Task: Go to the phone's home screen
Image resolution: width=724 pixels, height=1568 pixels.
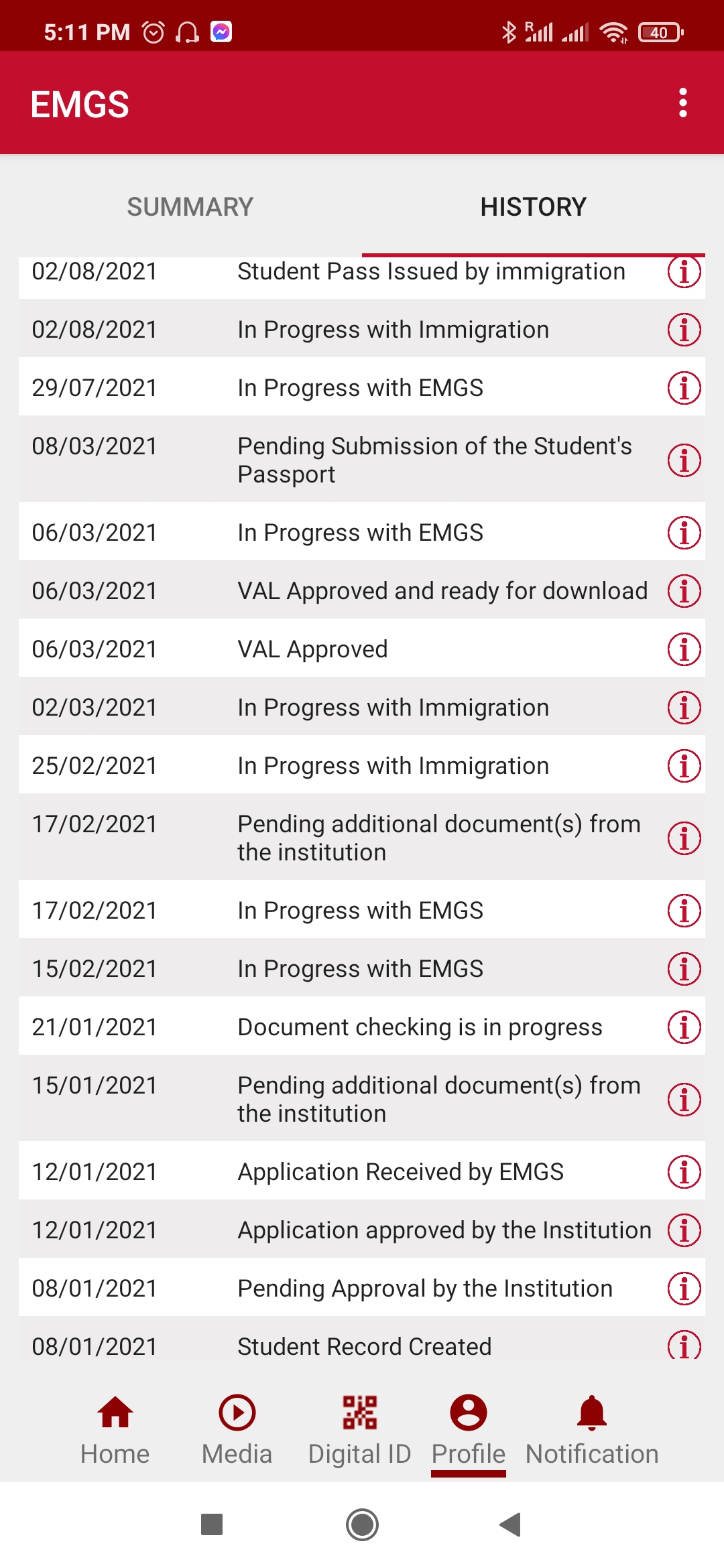Action: 362,1524
